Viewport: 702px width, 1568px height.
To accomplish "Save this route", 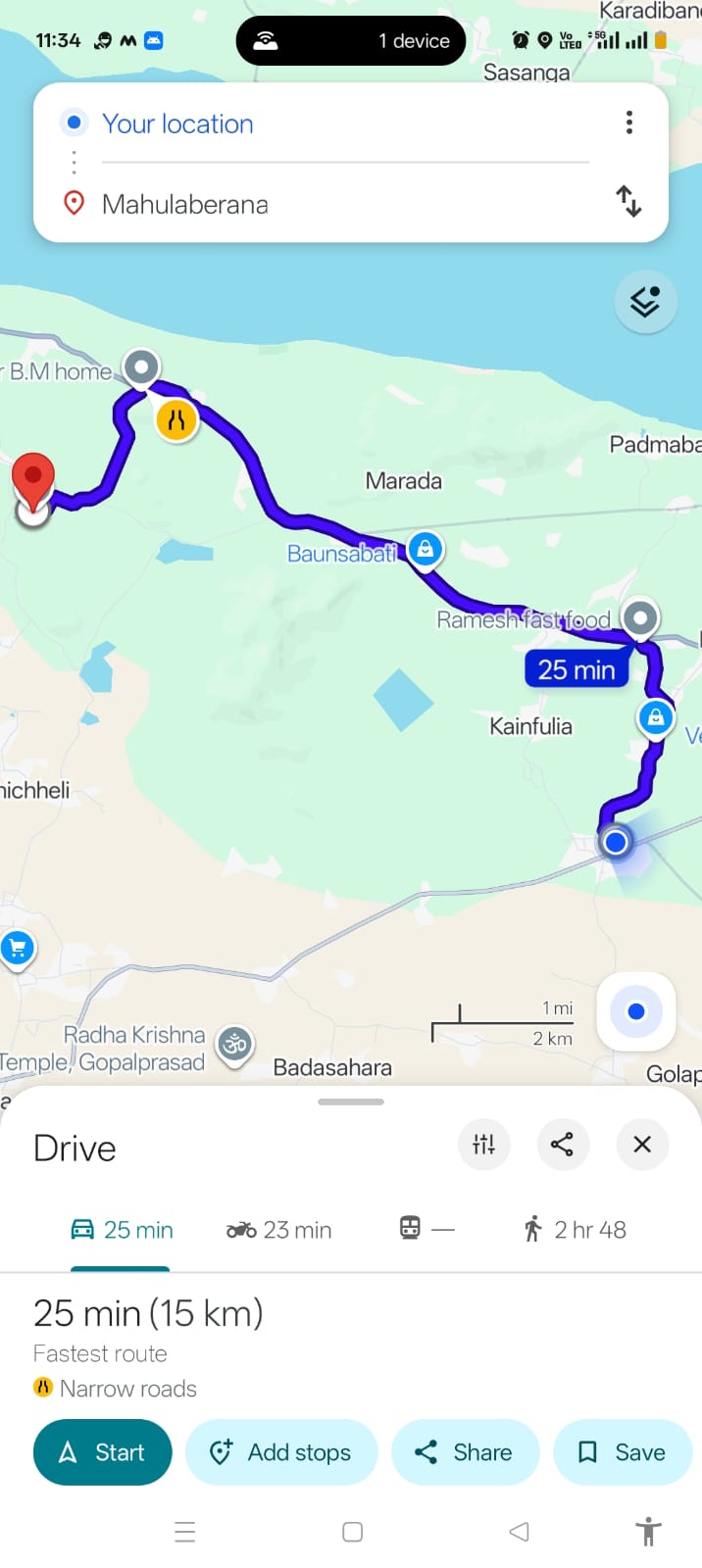I will pos(622,1452).
